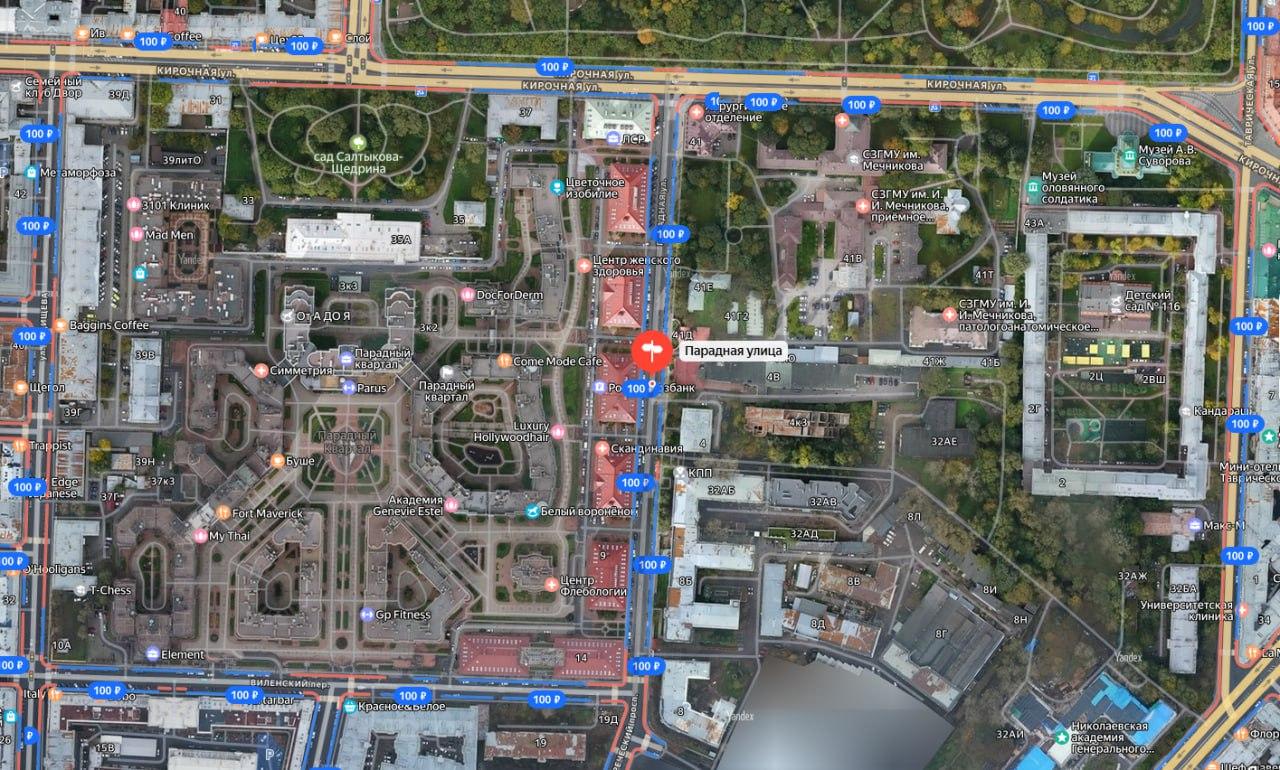The height and width of the screenshot is (770, 1280).
Task: Select the Белый воронёнок marker
Action: [x=534, y=511]
